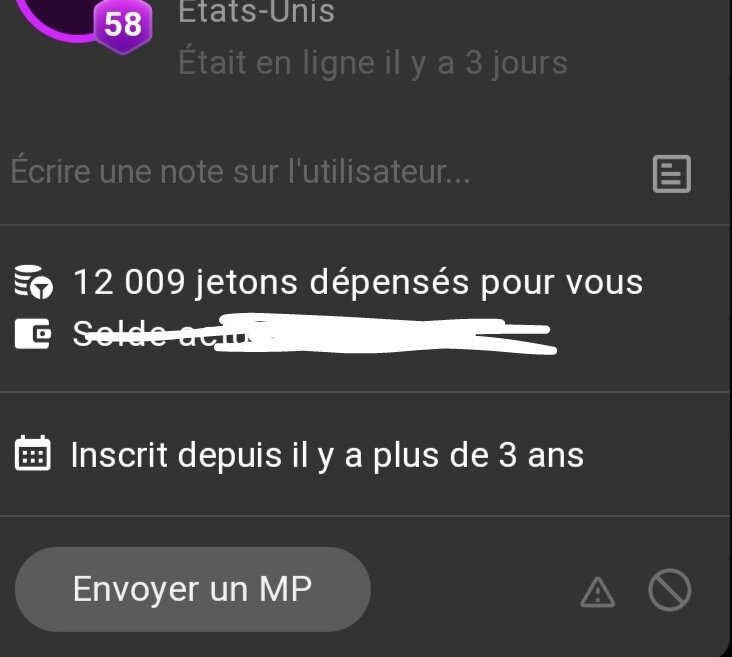Block this user with the ban icon
Image resolution: width=732 pixels, height=657 pixels.
tap(669, 590)
